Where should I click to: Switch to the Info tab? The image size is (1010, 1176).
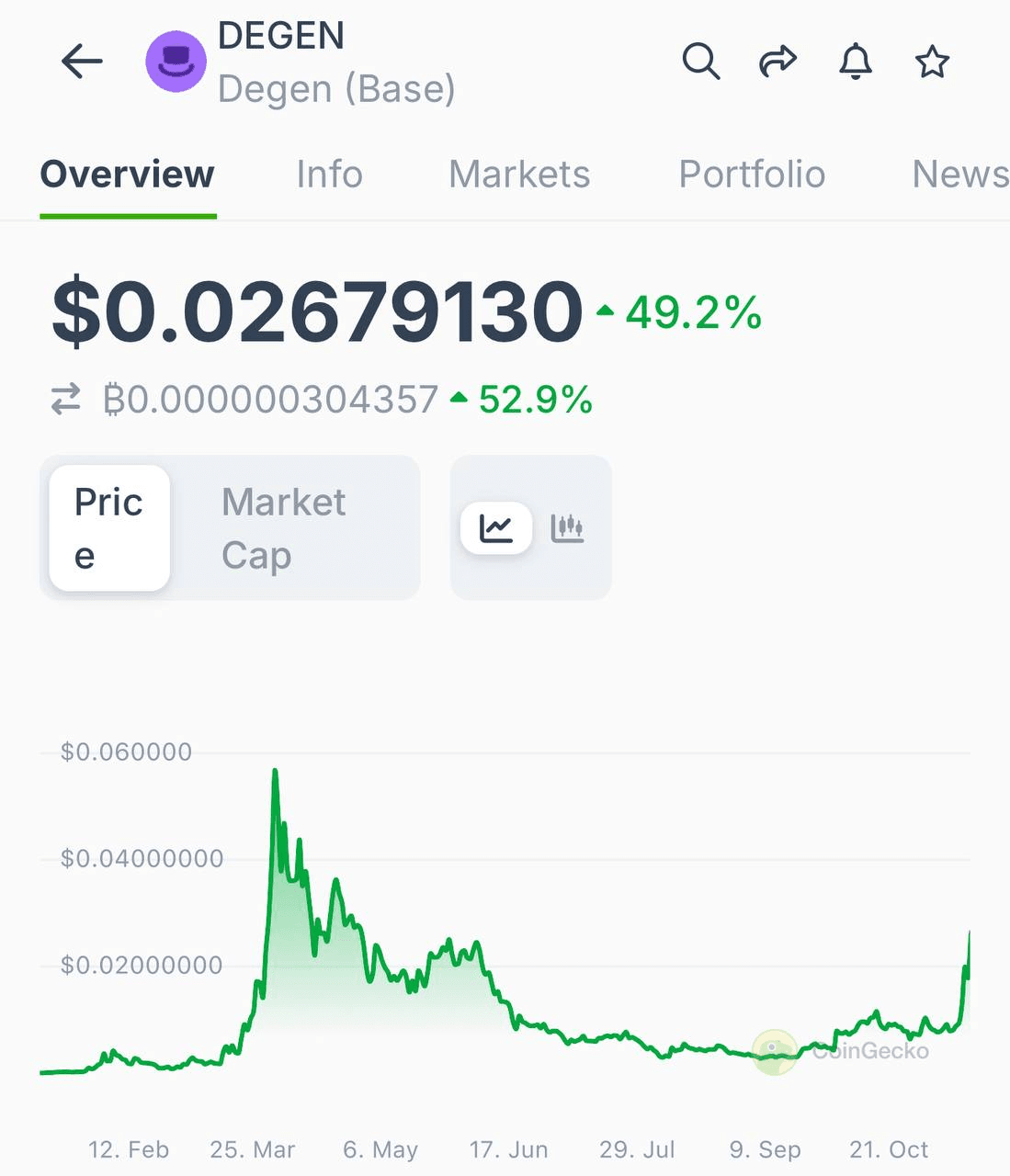point(329,175)
